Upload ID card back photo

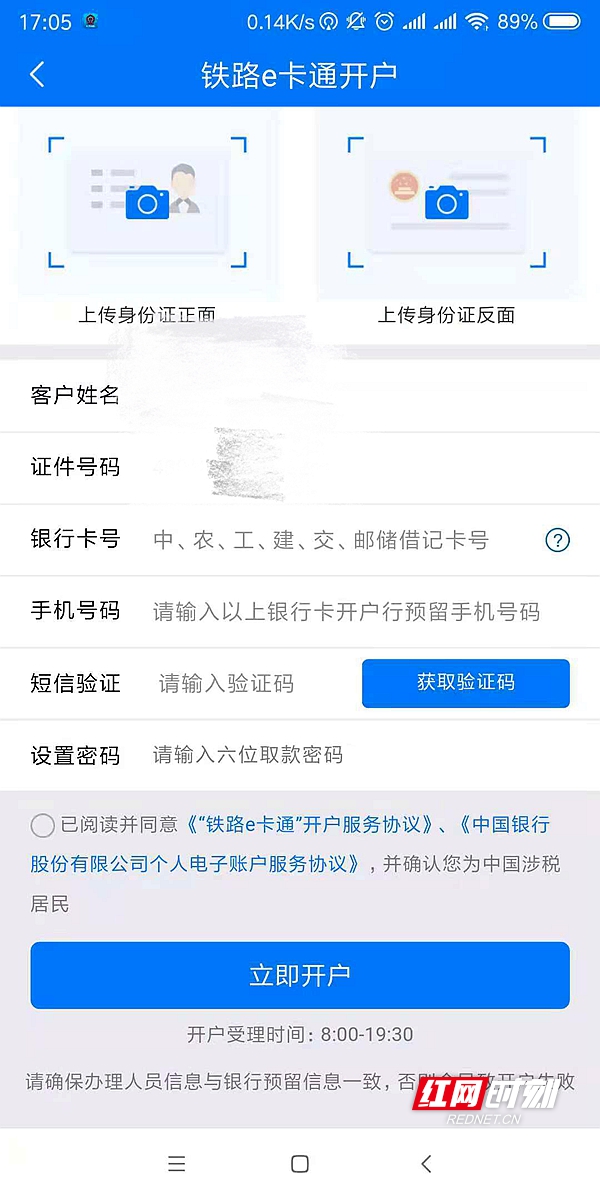447,203
